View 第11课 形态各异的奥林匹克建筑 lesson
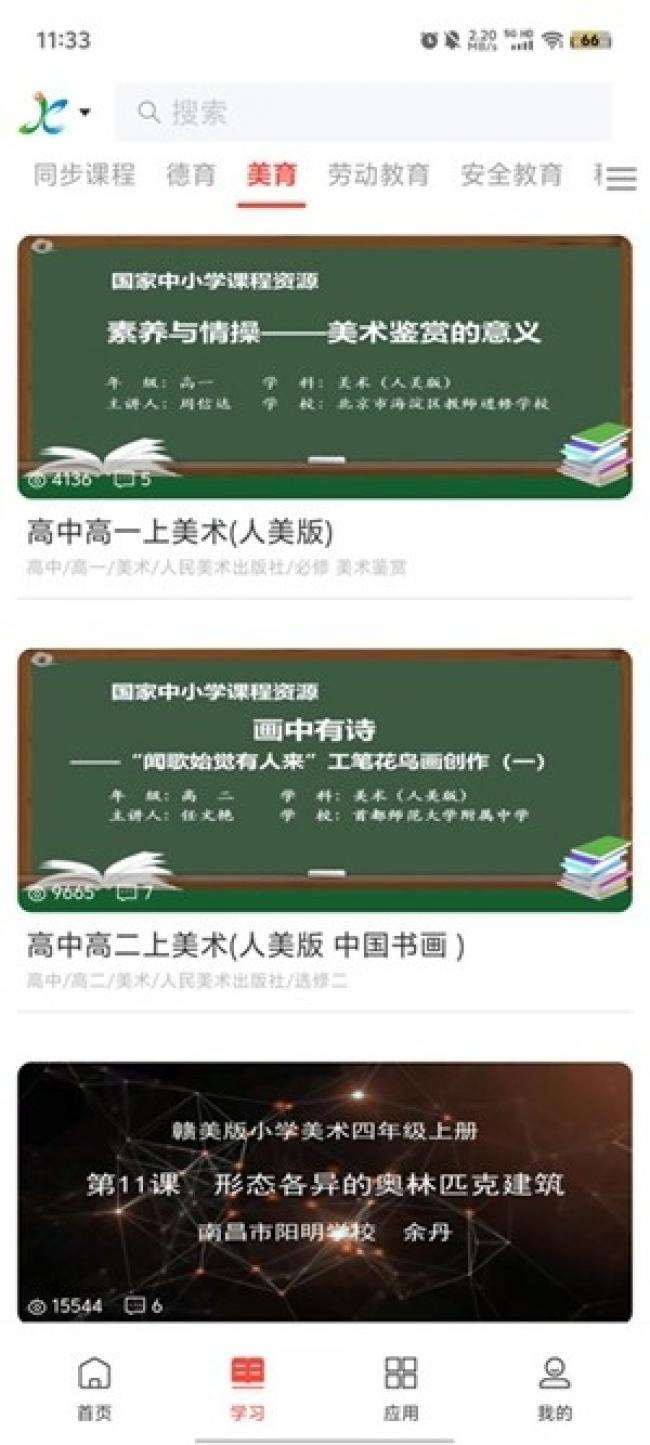Image resolution: width=650 pixels, height=1445 pixels. pyautogui.click(x=325, y=1192)
